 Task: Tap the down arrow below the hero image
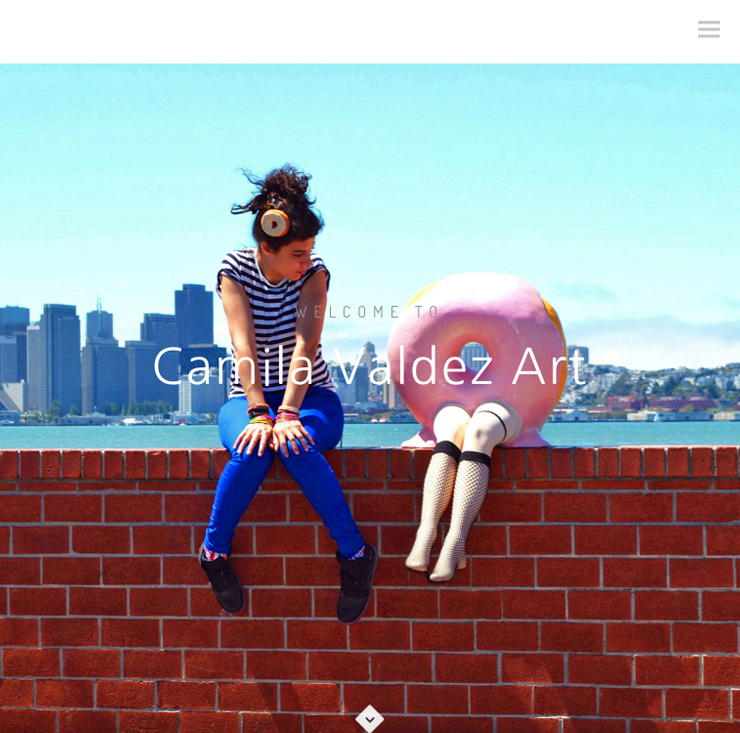[370, 718]
